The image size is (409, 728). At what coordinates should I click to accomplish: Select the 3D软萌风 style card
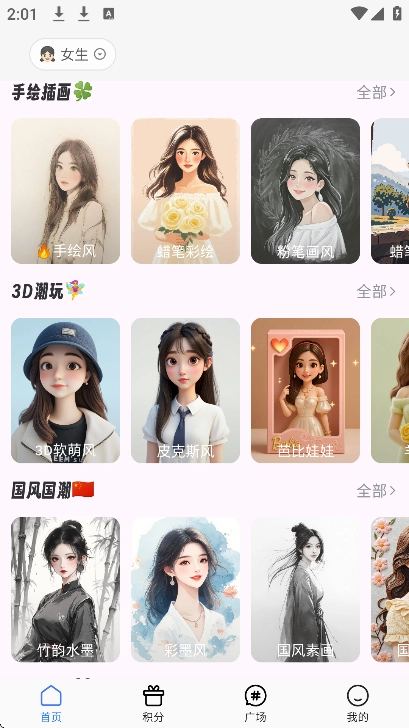click(65, 390)
